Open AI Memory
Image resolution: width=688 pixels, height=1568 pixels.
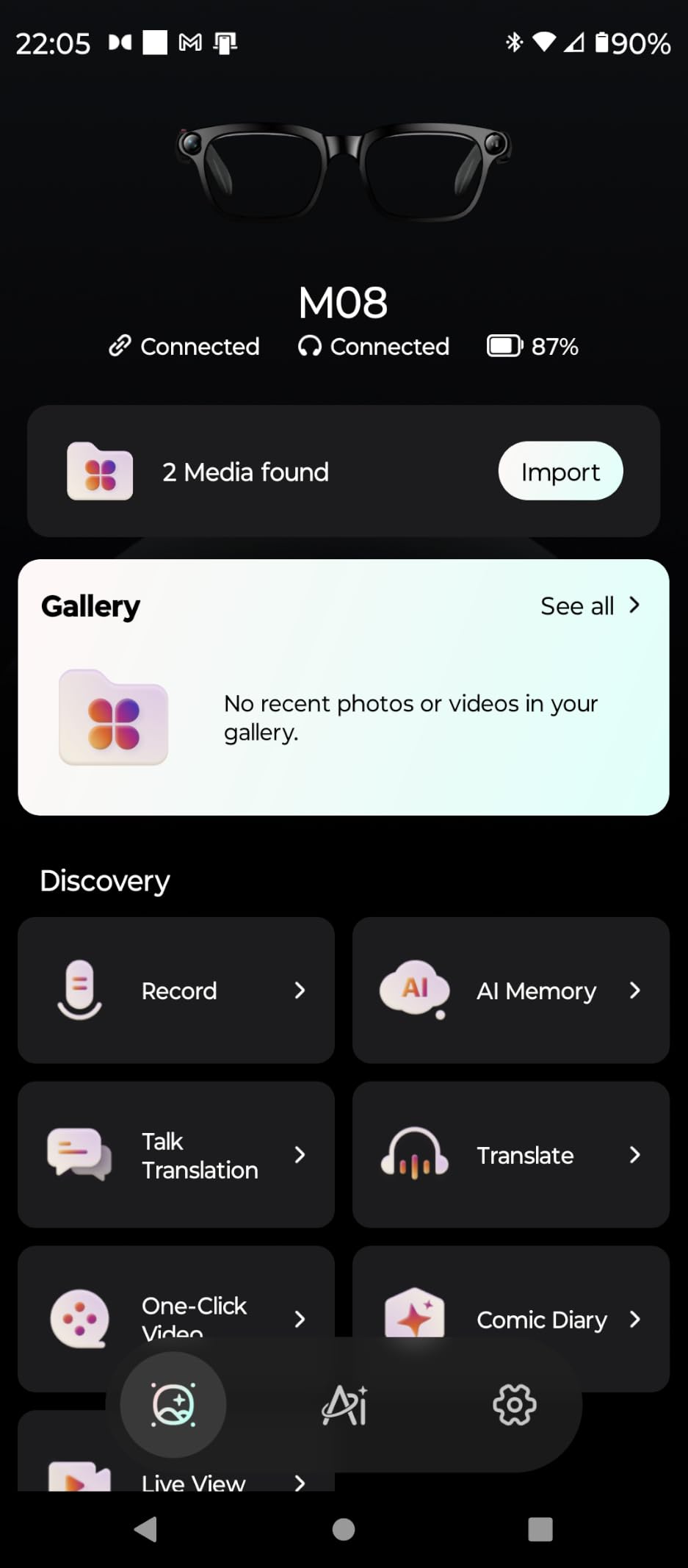pos(511,990)
